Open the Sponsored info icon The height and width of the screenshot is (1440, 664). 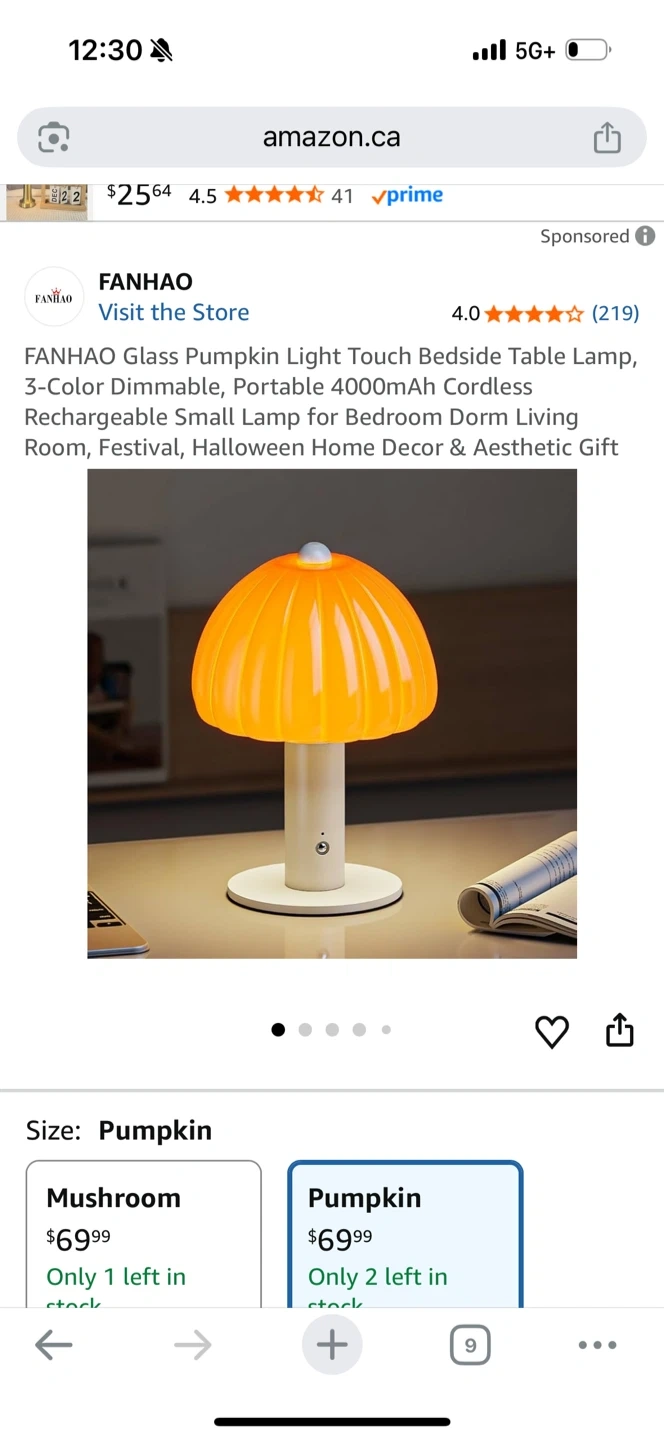tap(646, 236)
